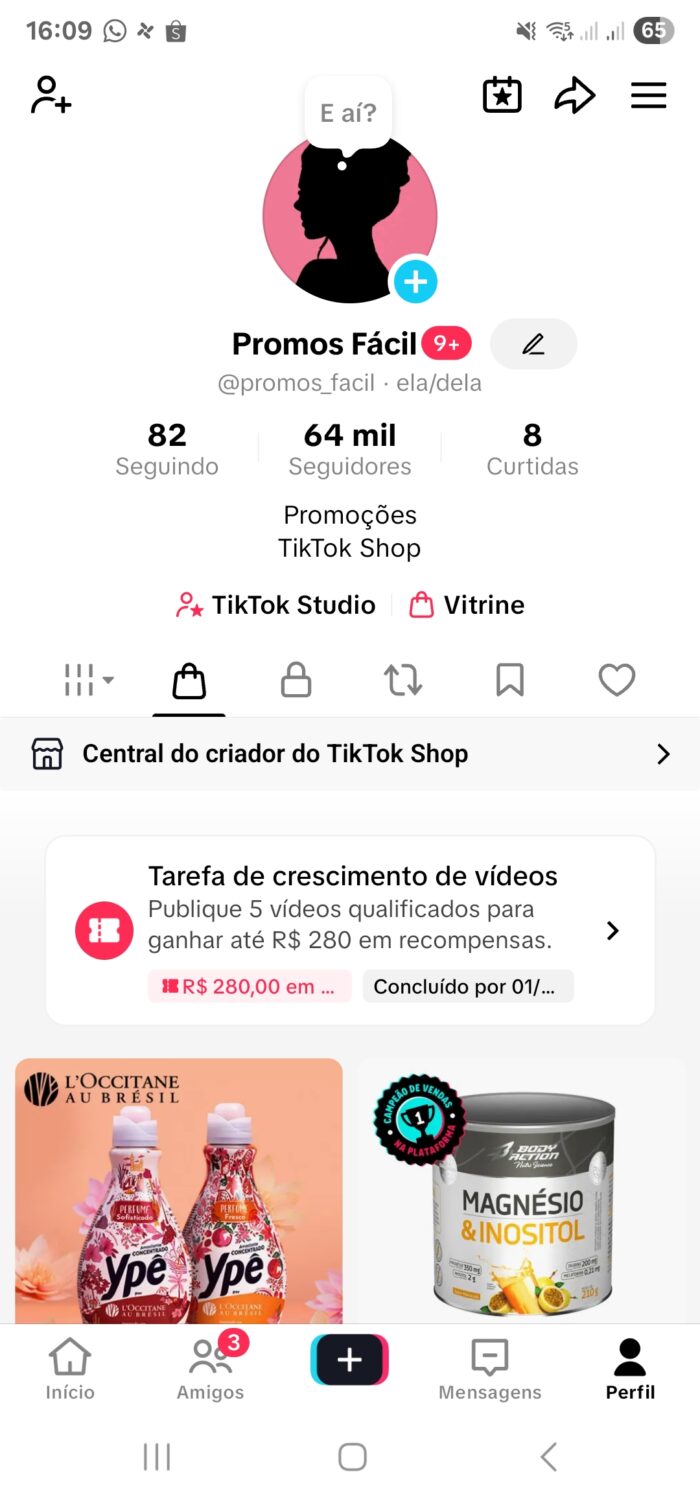Image resolution: width=700 pixels, height=1501 pixels.
Task: Tap the plus badge on the avatar
Action: click(415, 282)
